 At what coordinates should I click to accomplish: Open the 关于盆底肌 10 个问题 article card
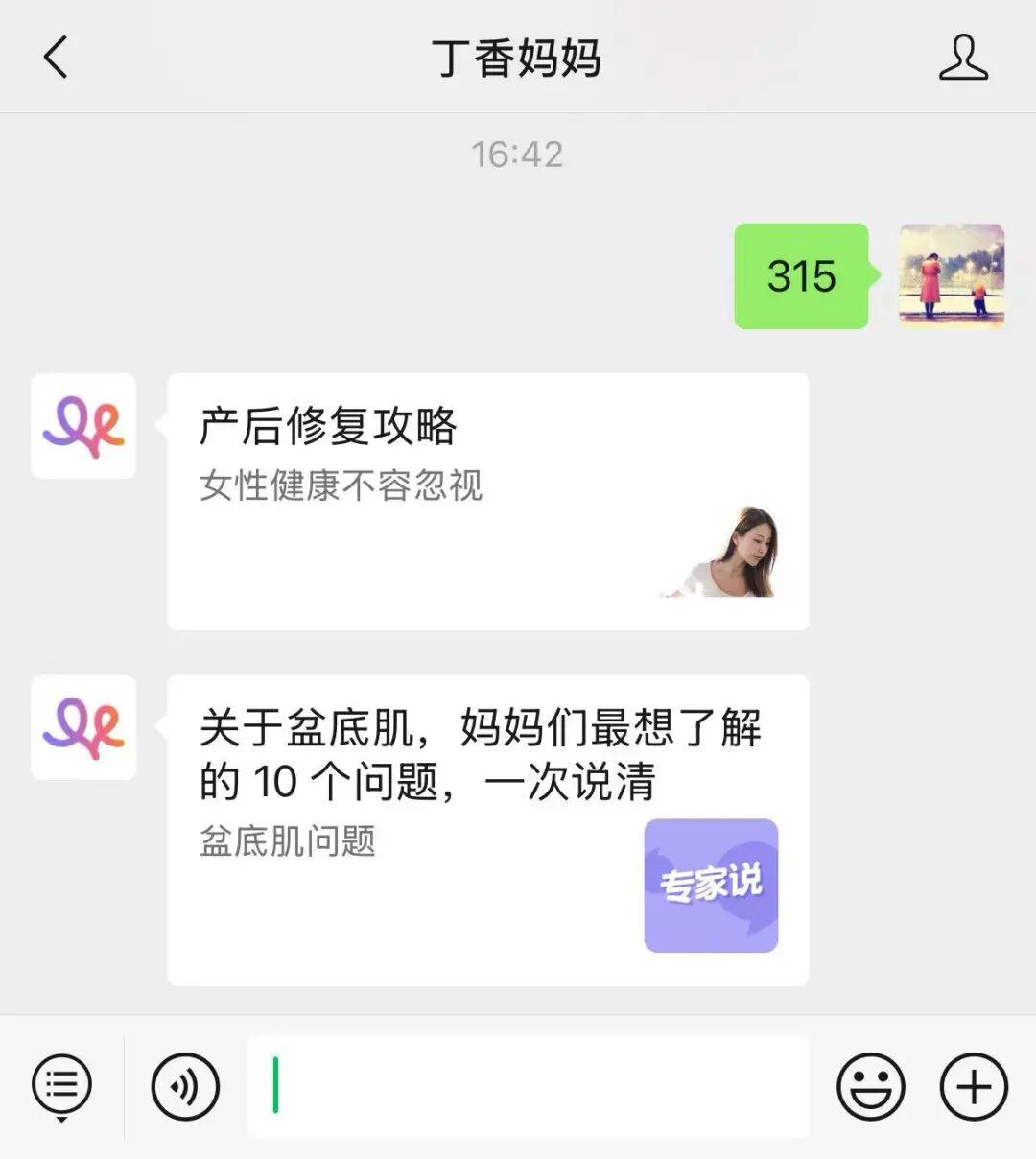[x=487, y=830]
